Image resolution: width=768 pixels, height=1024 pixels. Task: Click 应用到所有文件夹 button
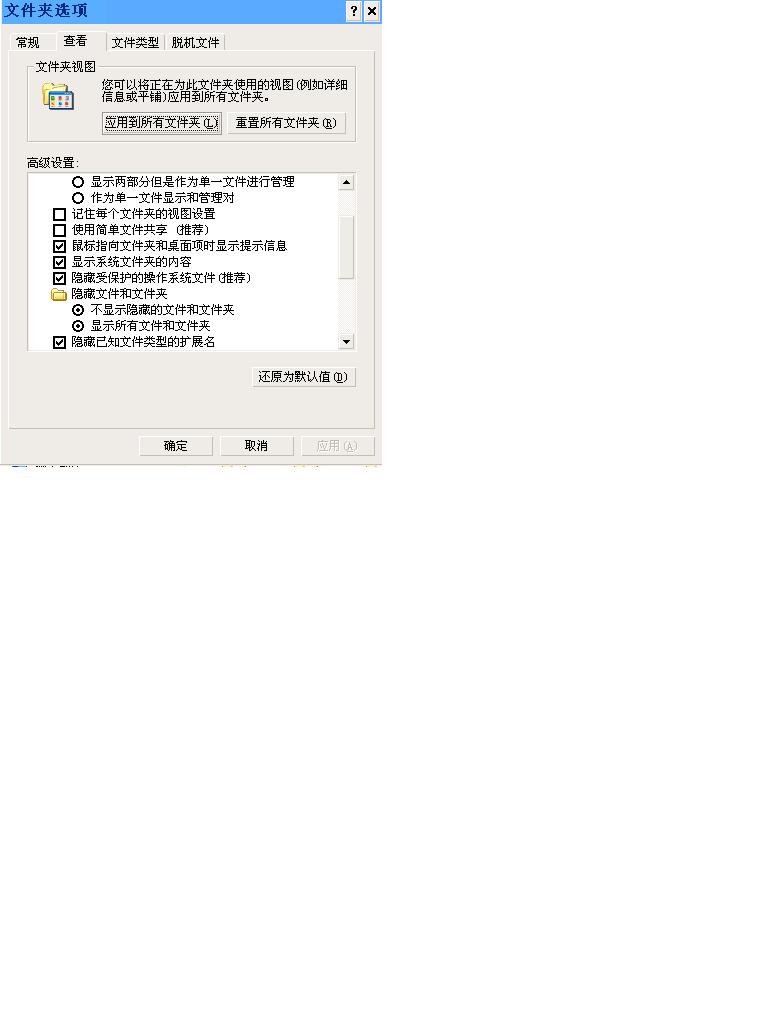pos(161,123)
